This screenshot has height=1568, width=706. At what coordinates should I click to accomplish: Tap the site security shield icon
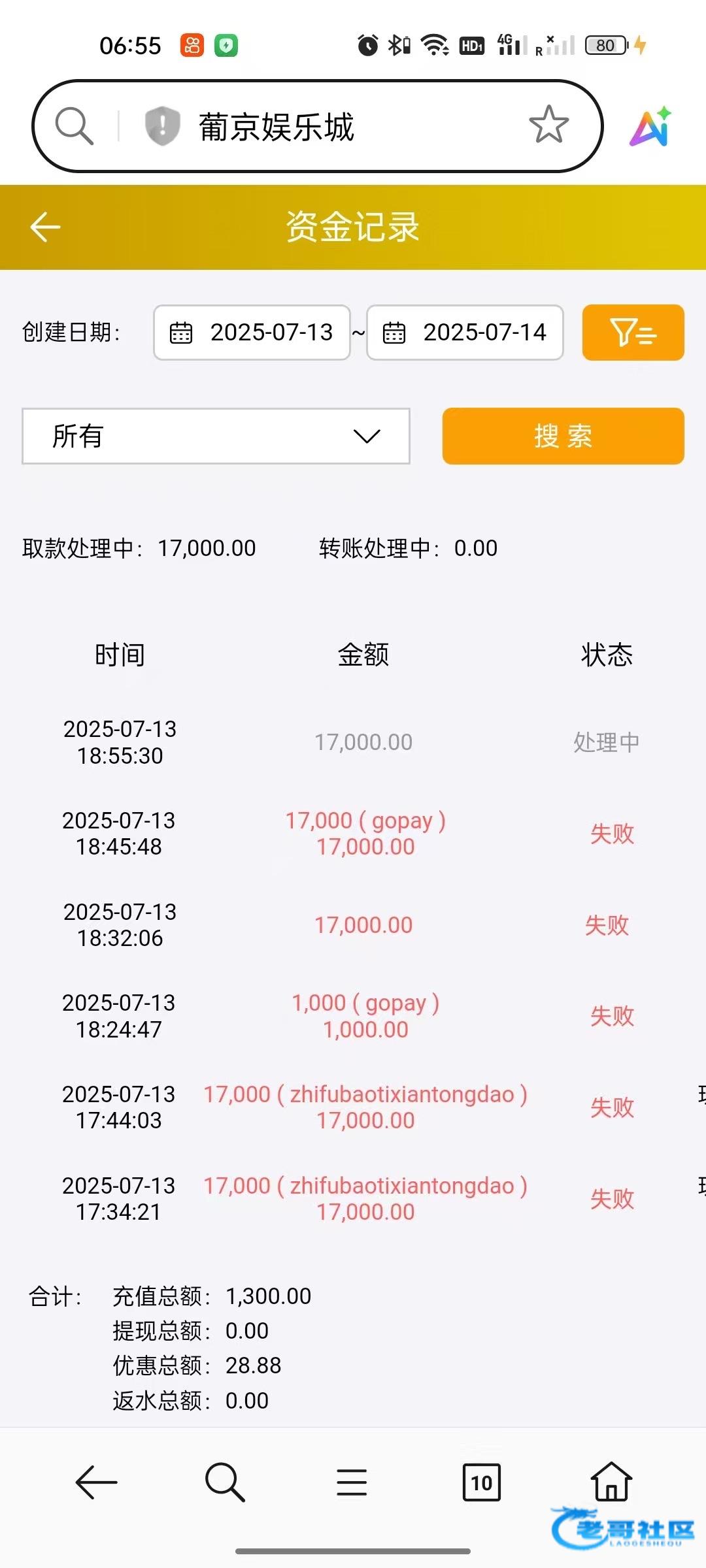[x=162, y=125]
